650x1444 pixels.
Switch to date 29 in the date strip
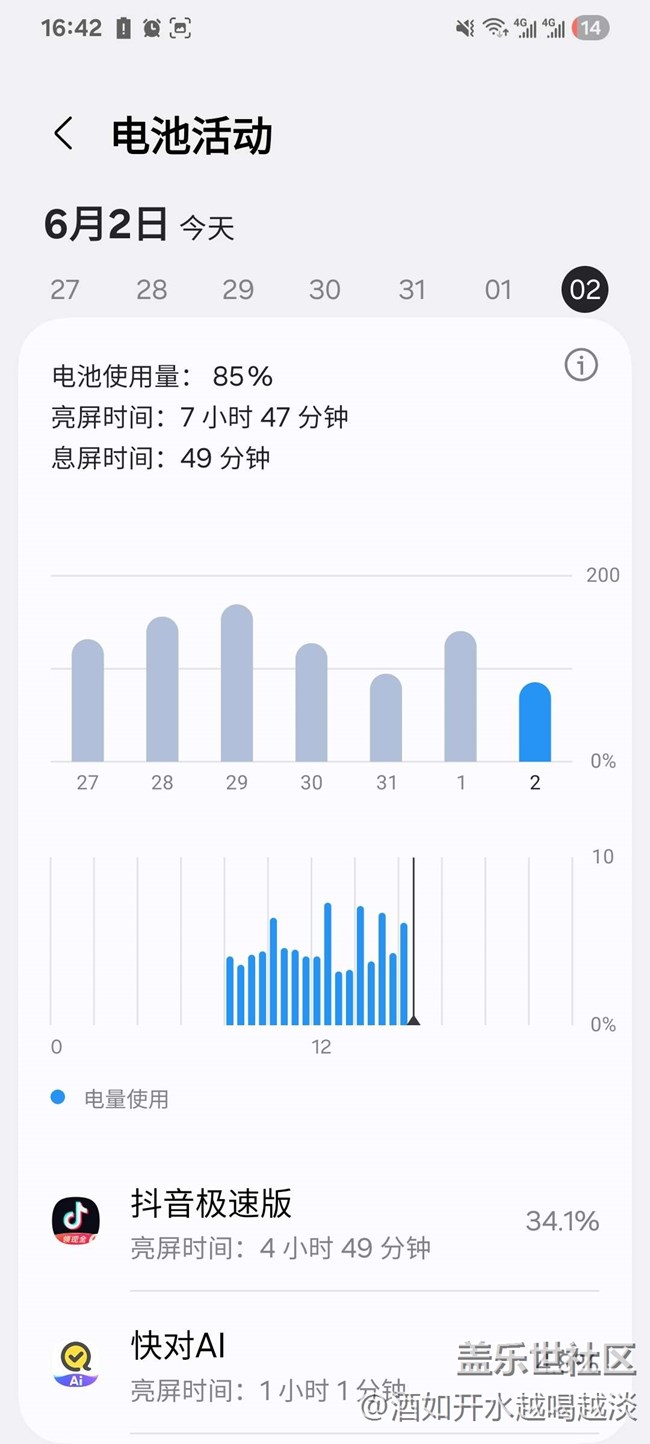click(238, 290)
